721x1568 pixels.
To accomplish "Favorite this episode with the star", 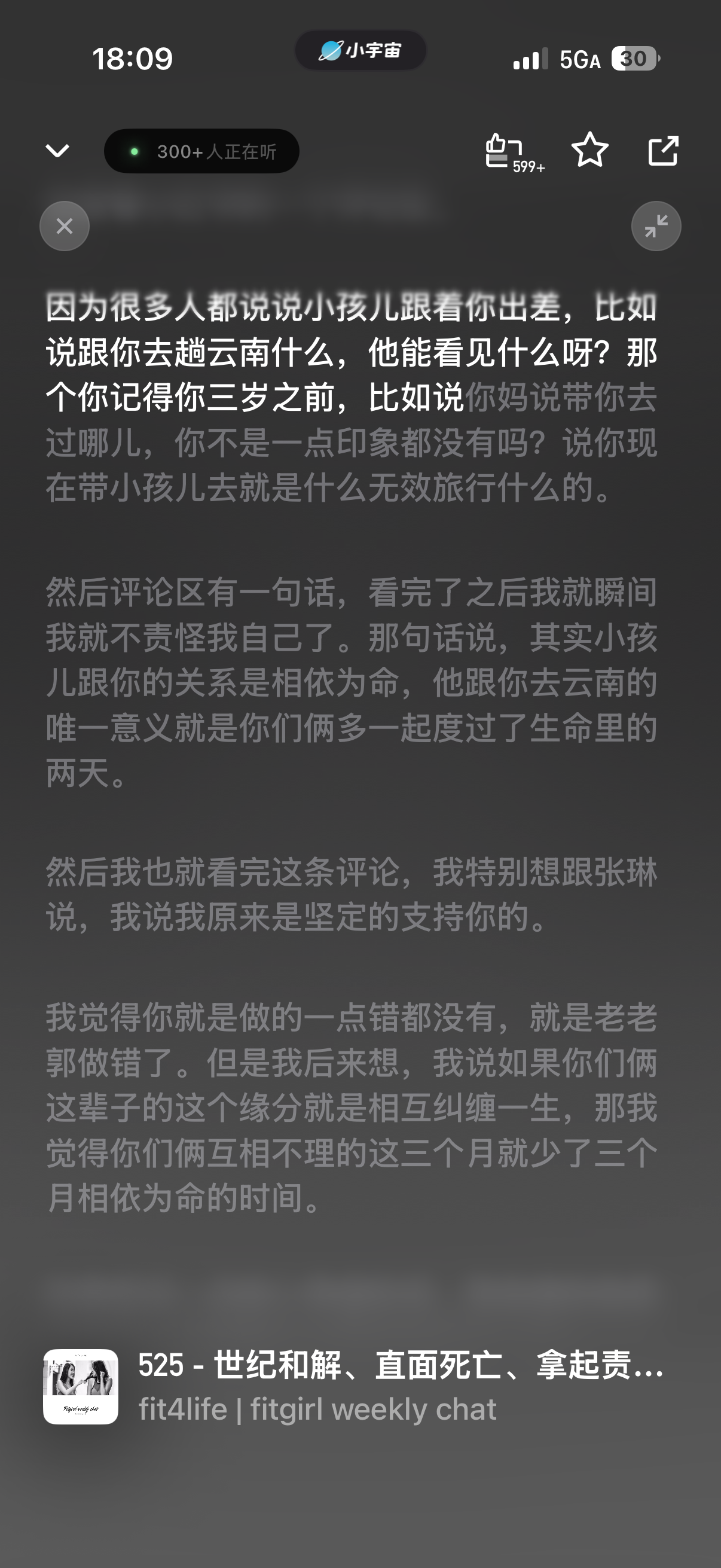I will tap(589, 150).
